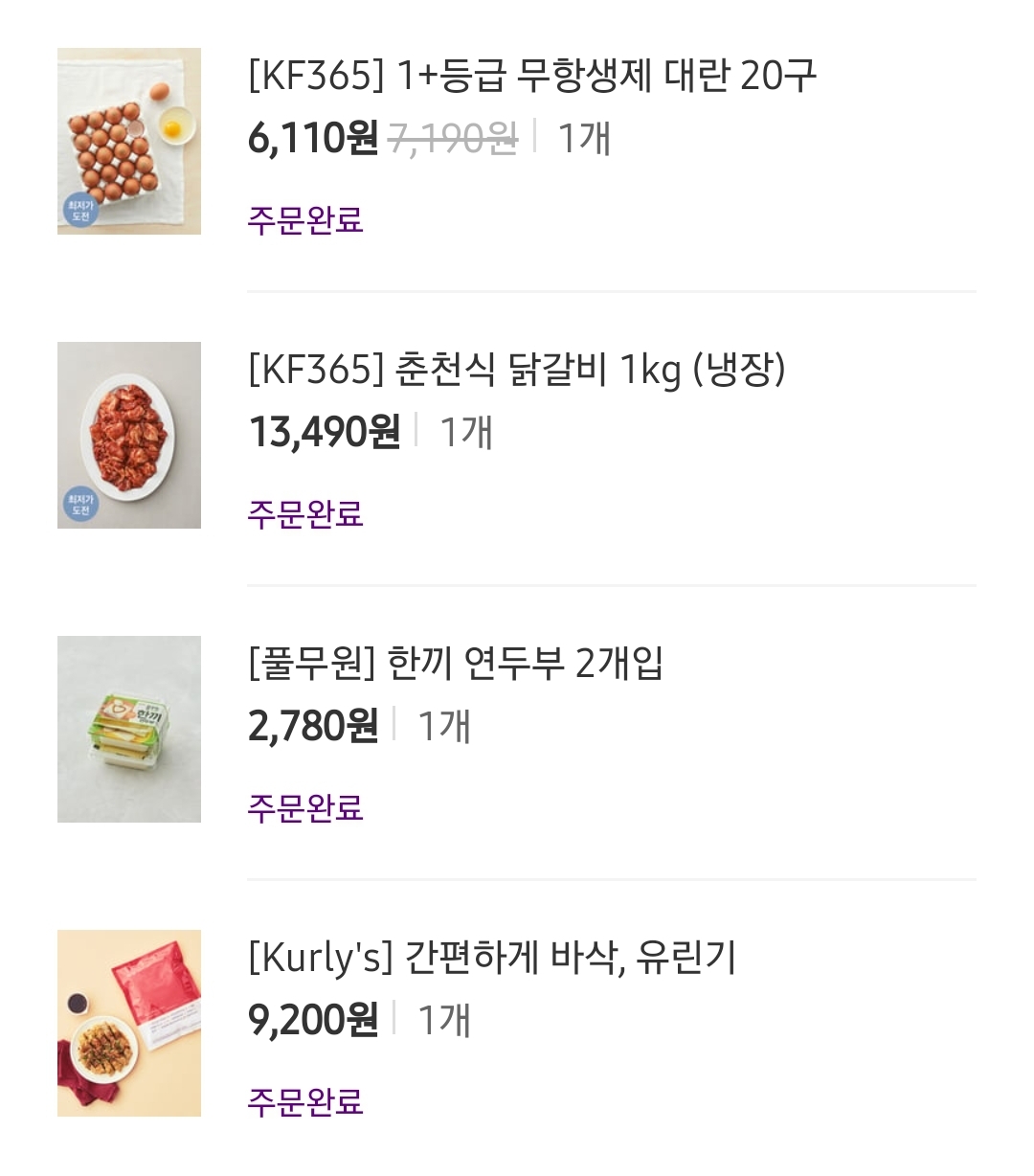Open the 한끼 연두부 product thumbnail
The image size is (1034, 1176).
pos(129,729)
